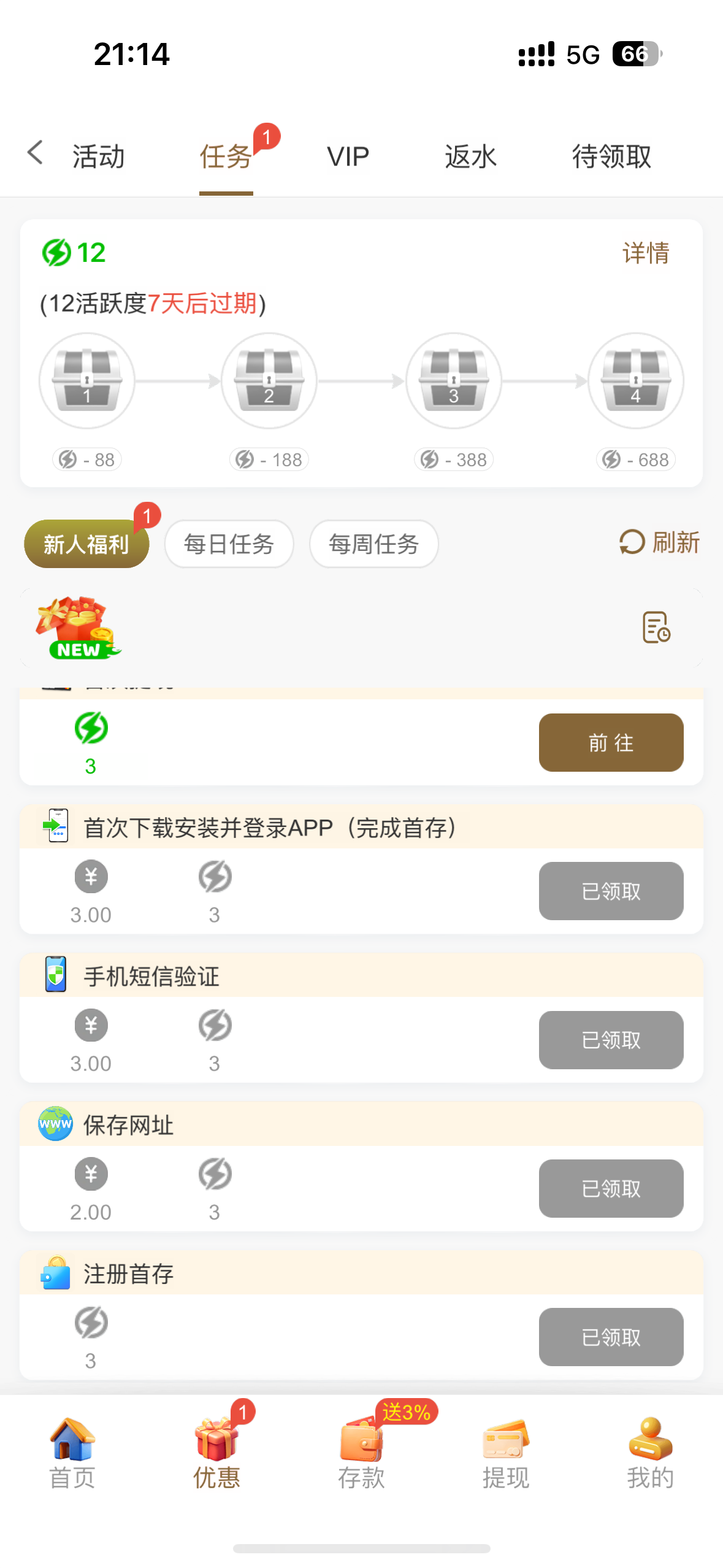Open the 待领取 tab
Viewport: 723px width, 1568px height.
pyautogui.click(x=611, y=157)
